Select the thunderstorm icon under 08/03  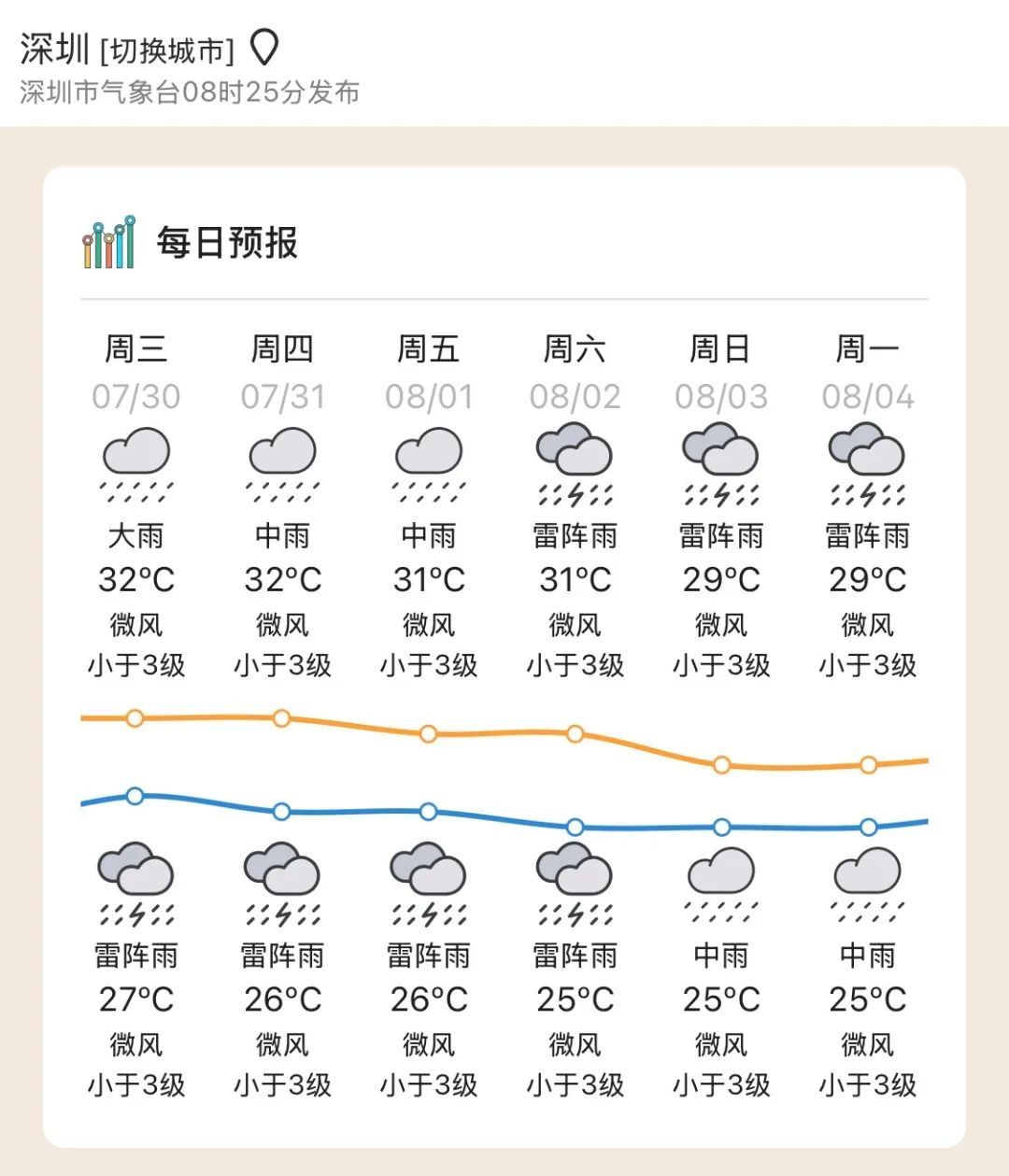click(721, 458)
